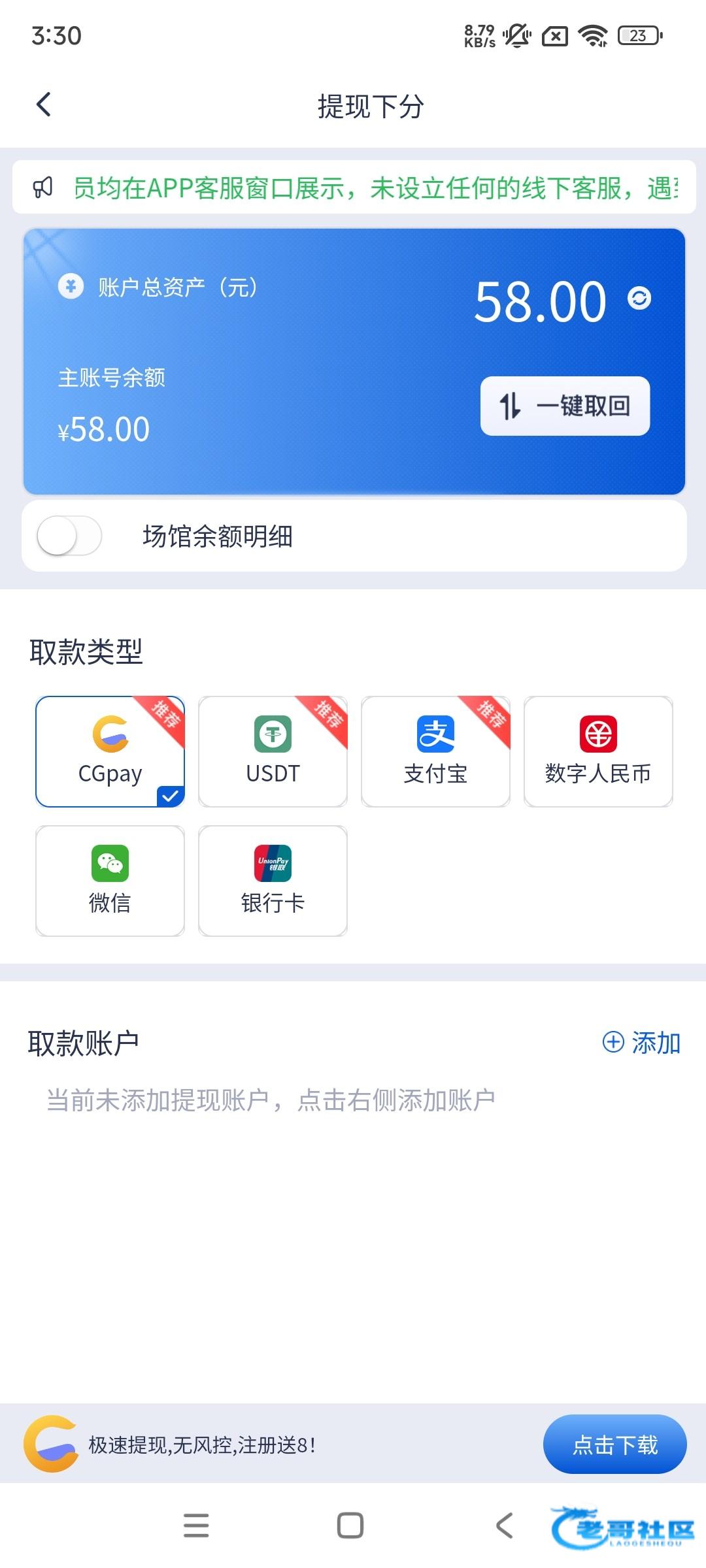Screen dimensions: 706x1568
Task: Refresh the total account assets balance
Action: pyautogui.click(x=639, y=298)
